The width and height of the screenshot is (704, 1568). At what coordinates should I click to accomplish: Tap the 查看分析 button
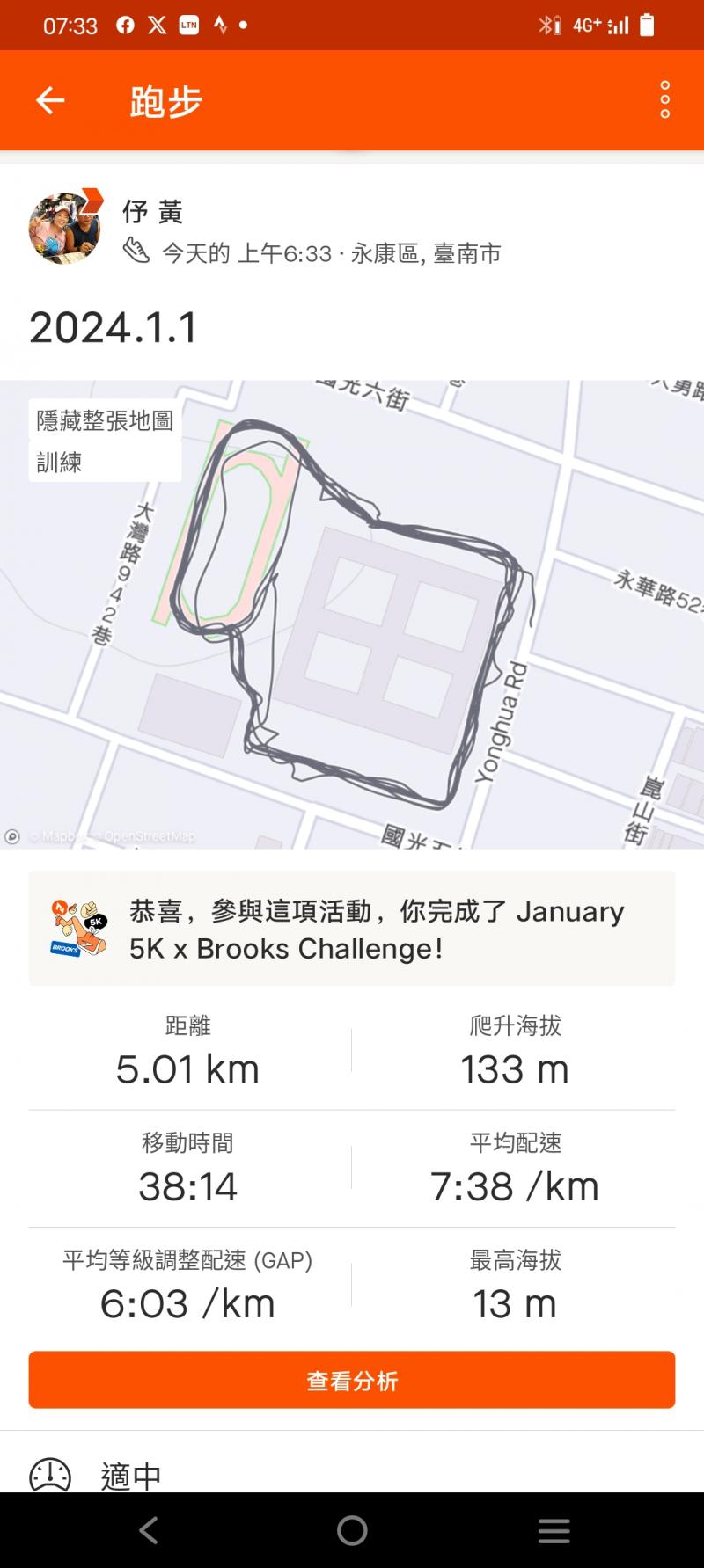coord(352,1380)
